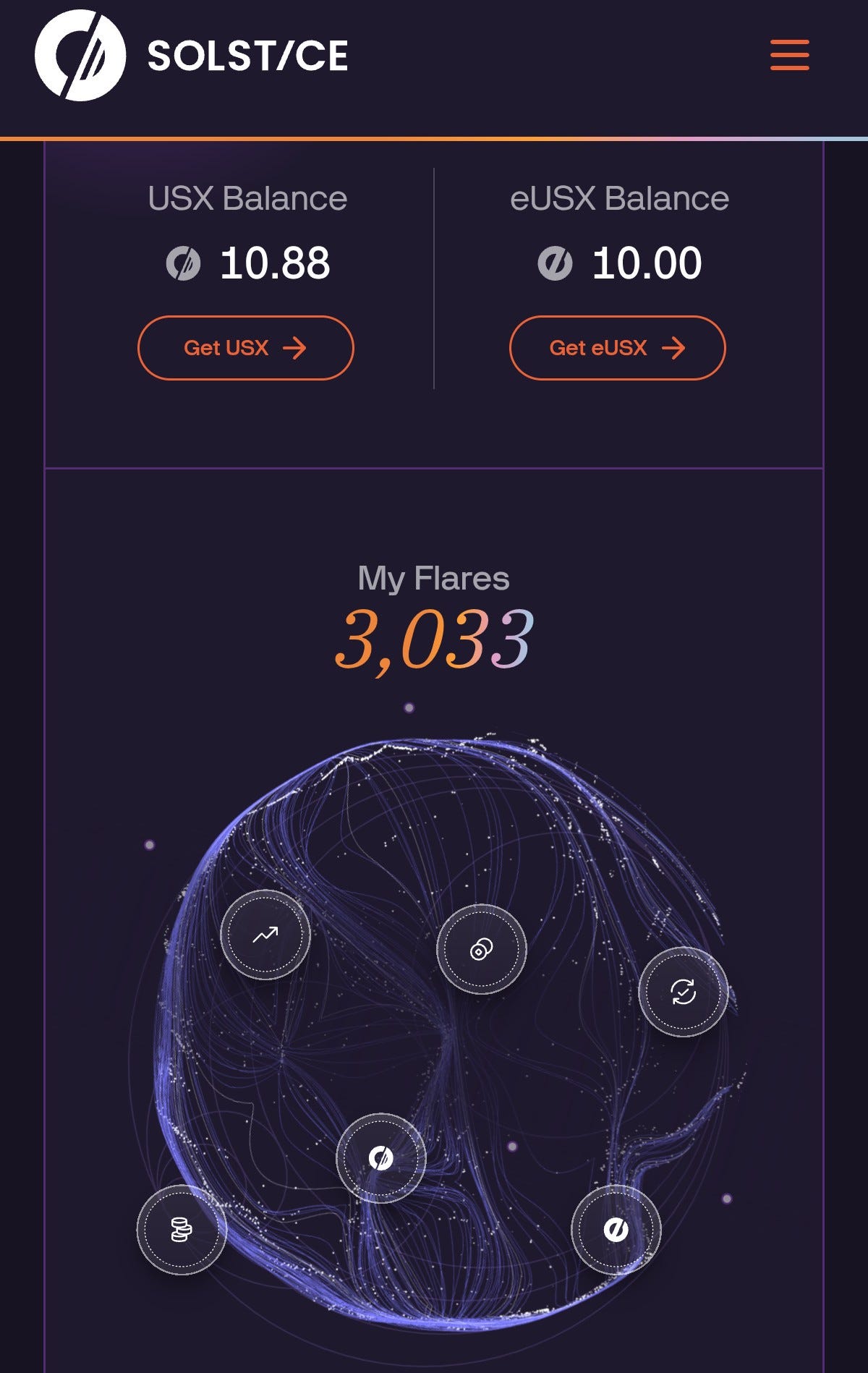This screenshot has width=868, height=1373.
Task: Open the Solstice logo home link
Action: 192,56
